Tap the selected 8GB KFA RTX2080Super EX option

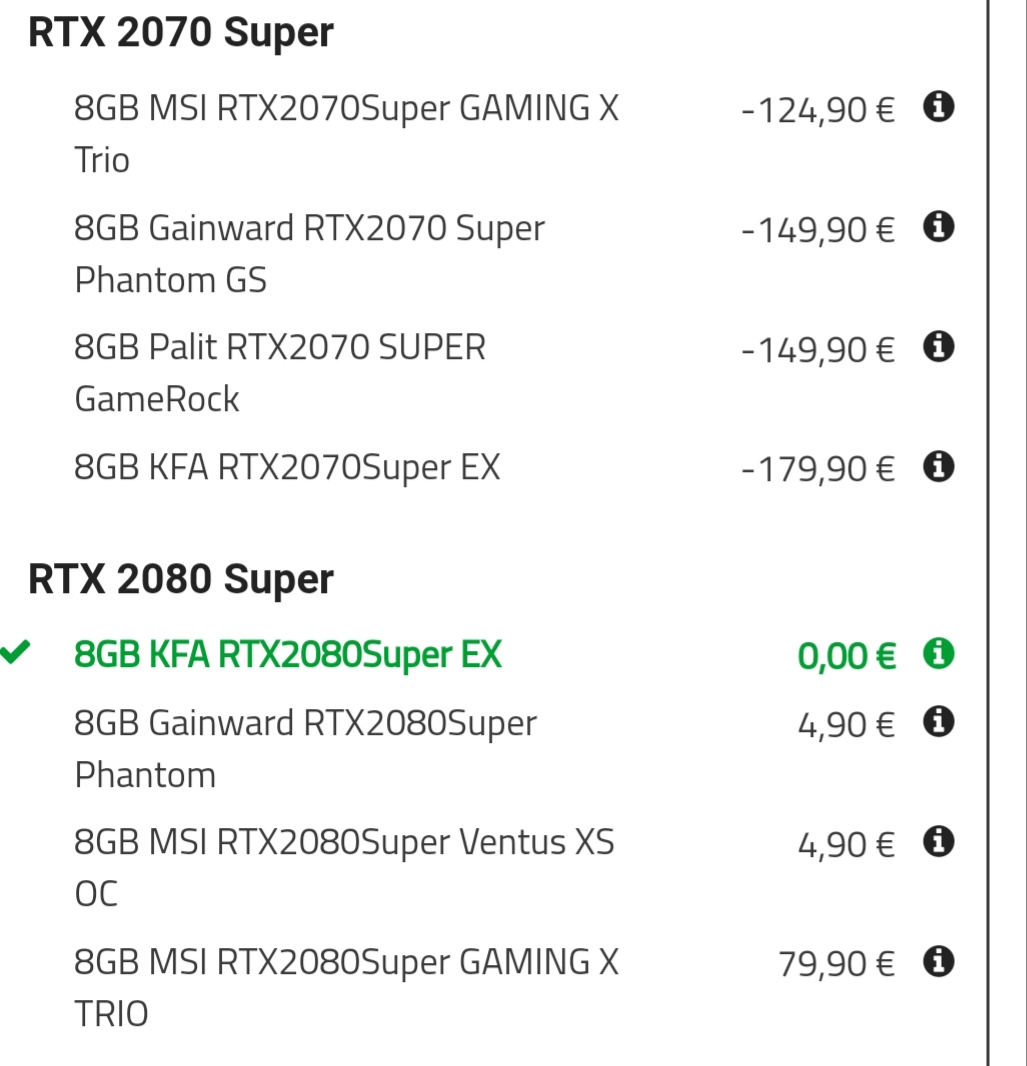coord(288,655)
